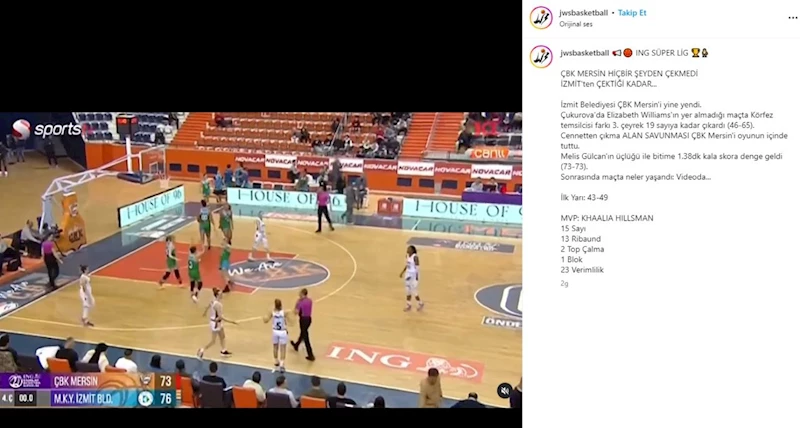800x428 pixels.
Task: Tap the profile avatar beside the caption
Action: tap(541, 56)
